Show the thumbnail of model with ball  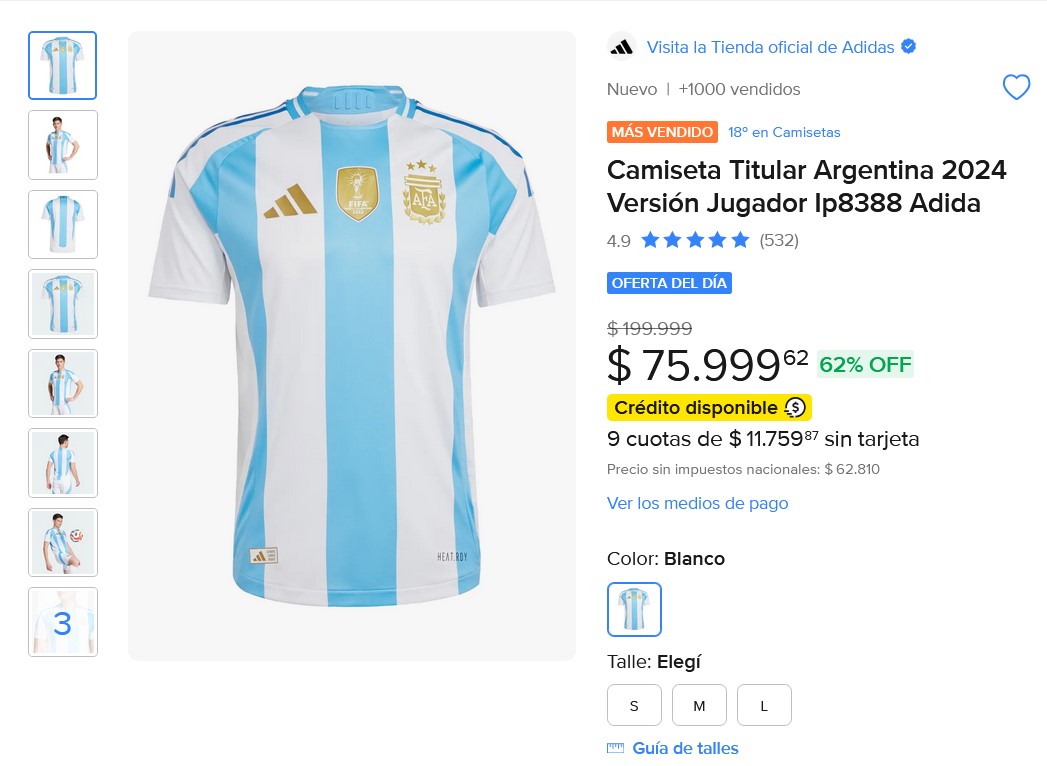(63, 542)
